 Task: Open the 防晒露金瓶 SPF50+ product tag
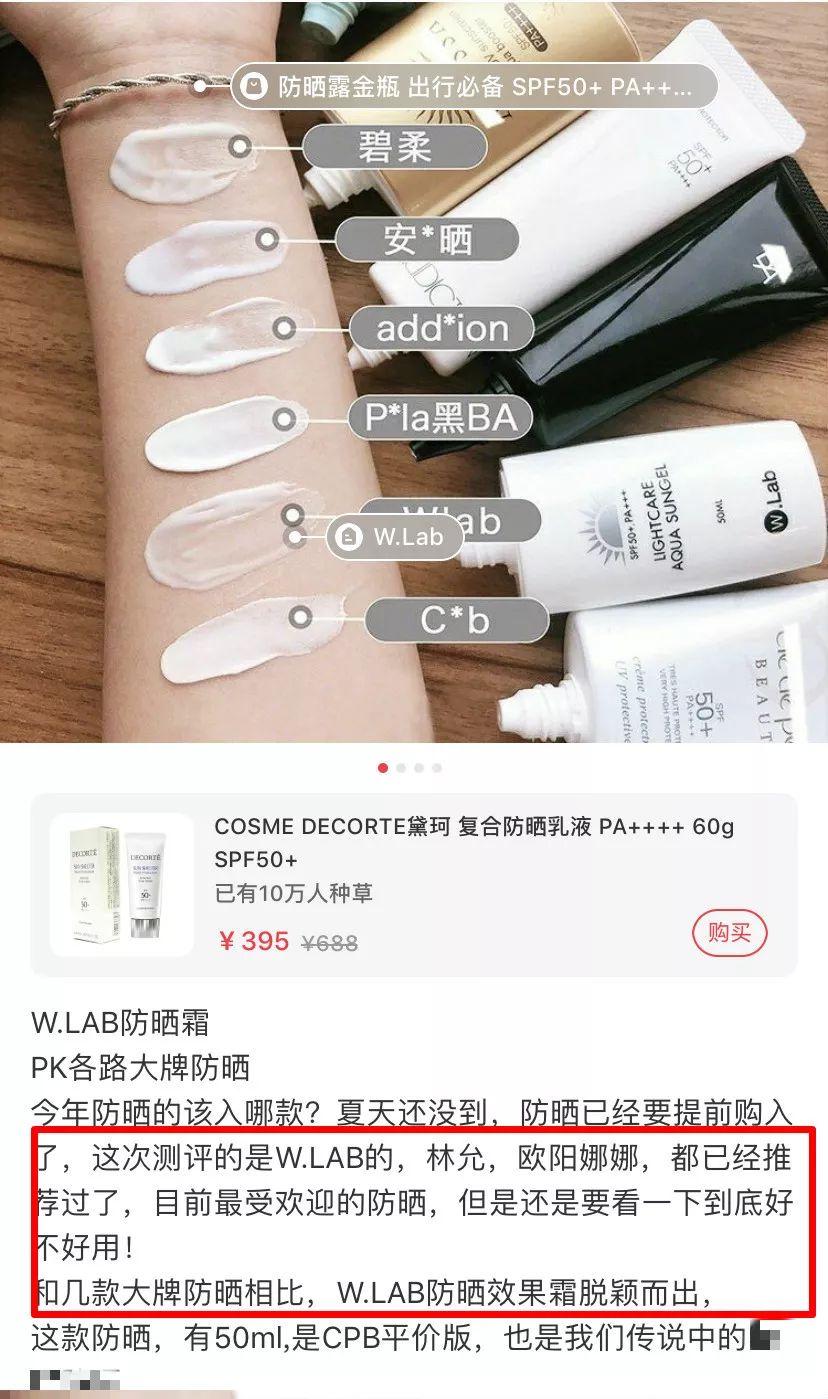click(x=474, y=86)
